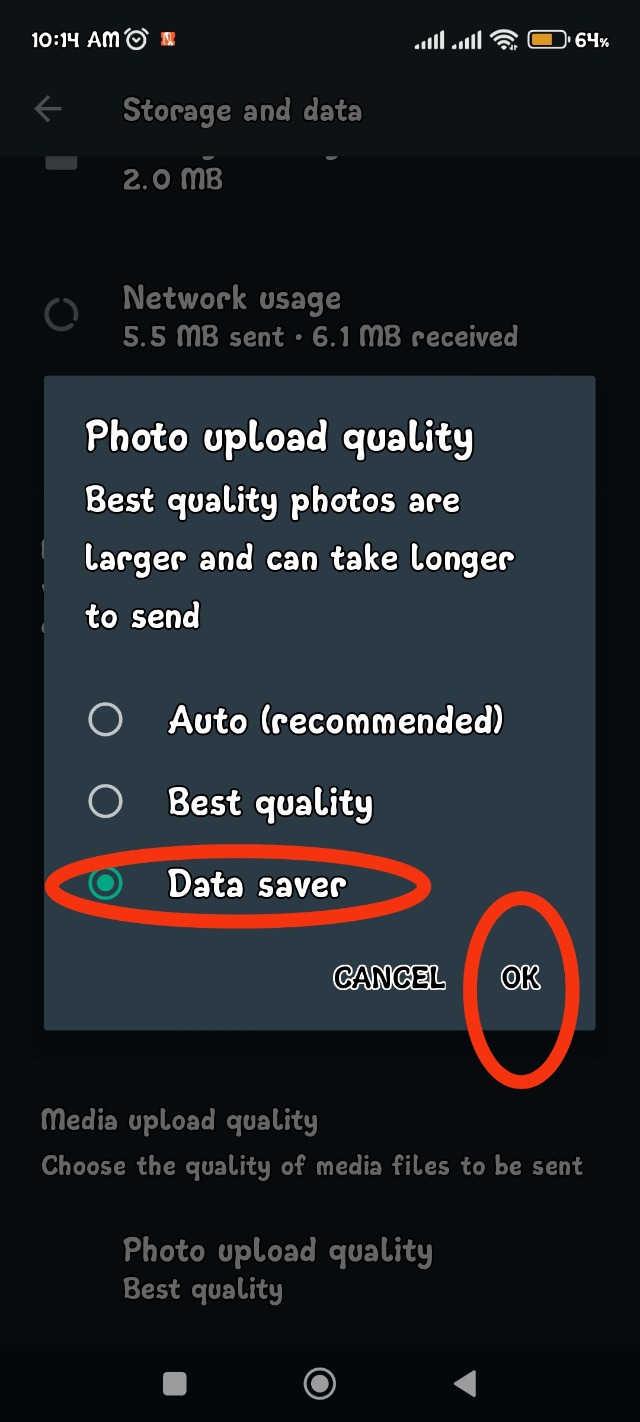Screen dimensions: 640x1422
Task: Go to the system home screen
Action: [x=320, y=1383]
